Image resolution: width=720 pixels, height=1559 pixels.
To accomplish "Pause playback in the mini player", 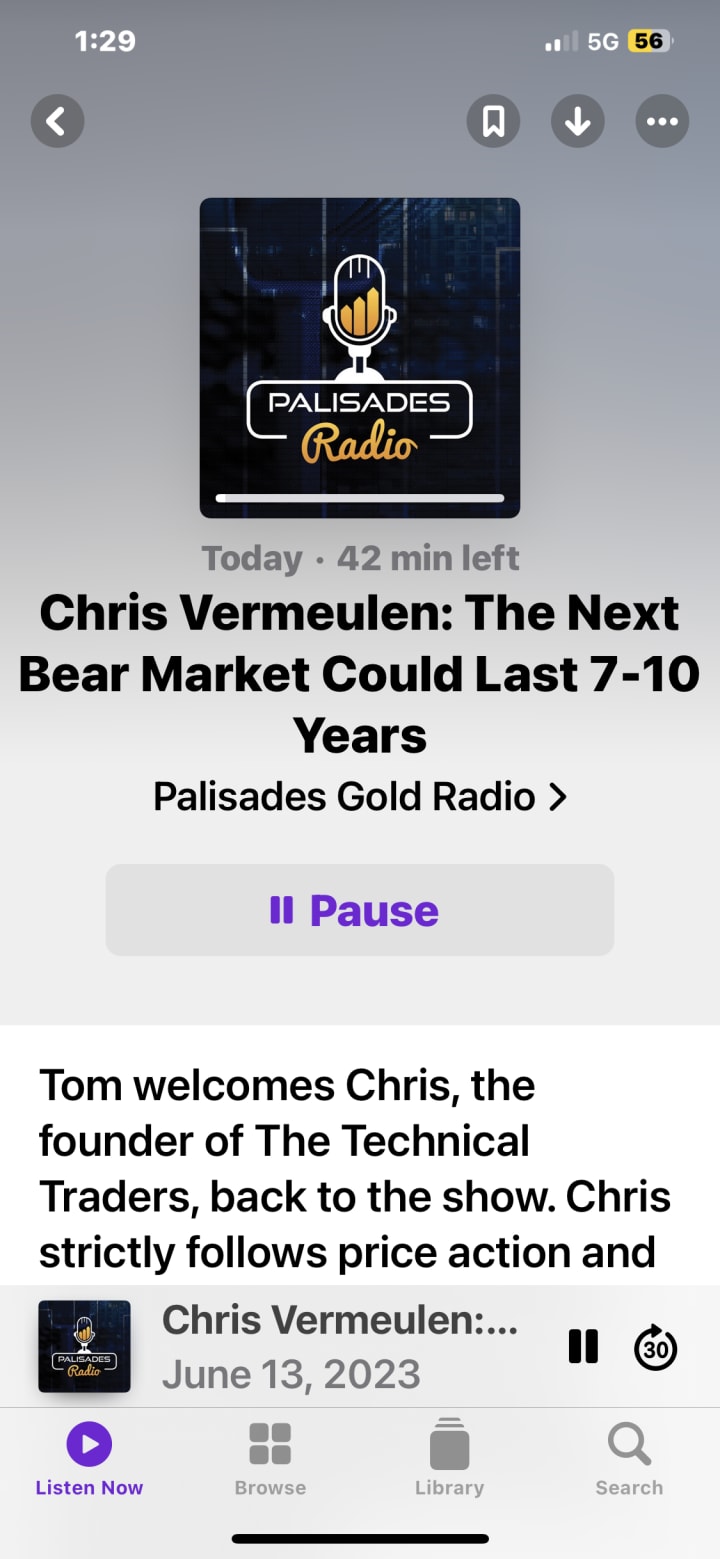I will [583, 1346].
